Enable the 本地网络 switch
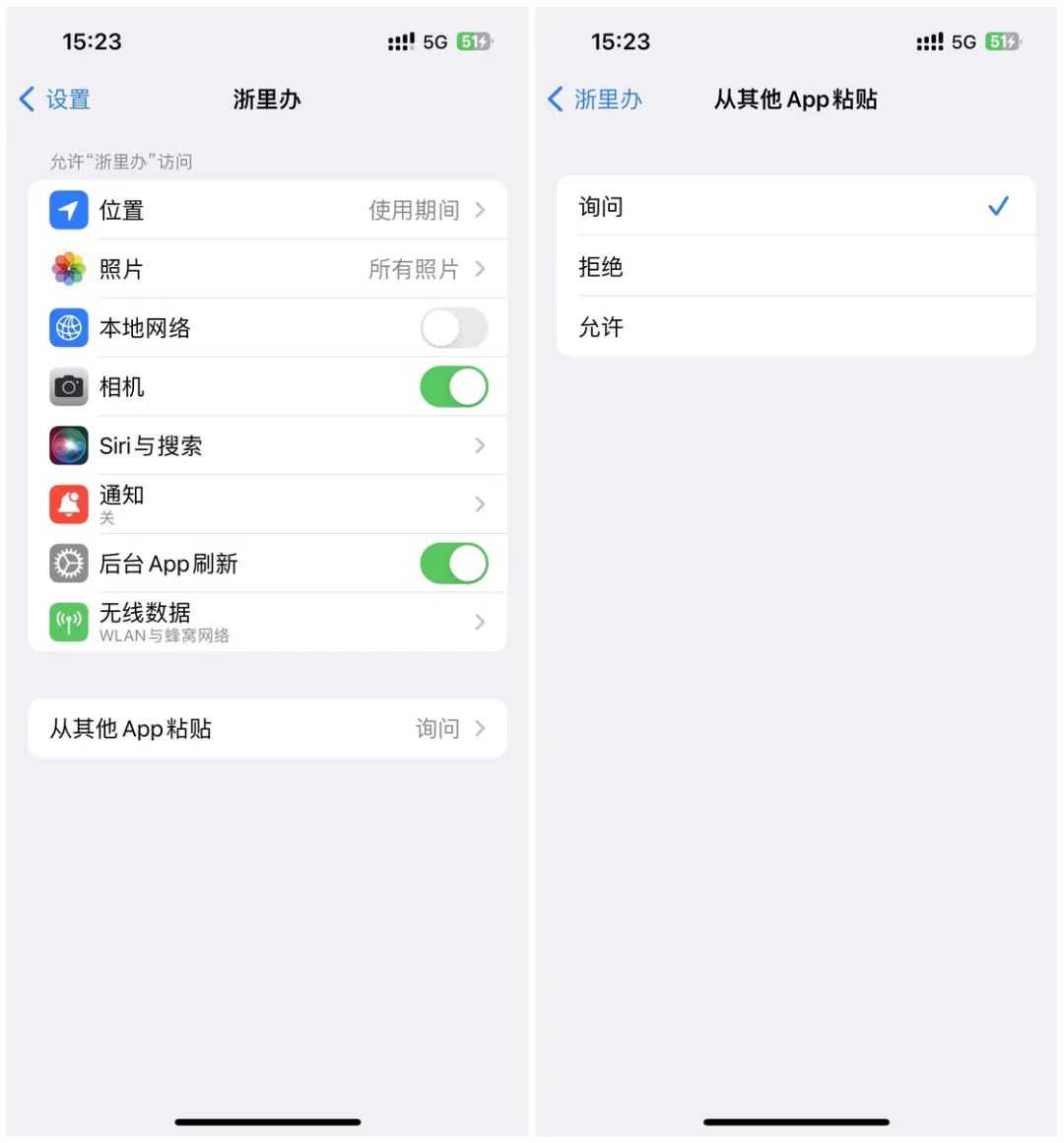This screenshot has height=1143, width=1064. (453, 328)
